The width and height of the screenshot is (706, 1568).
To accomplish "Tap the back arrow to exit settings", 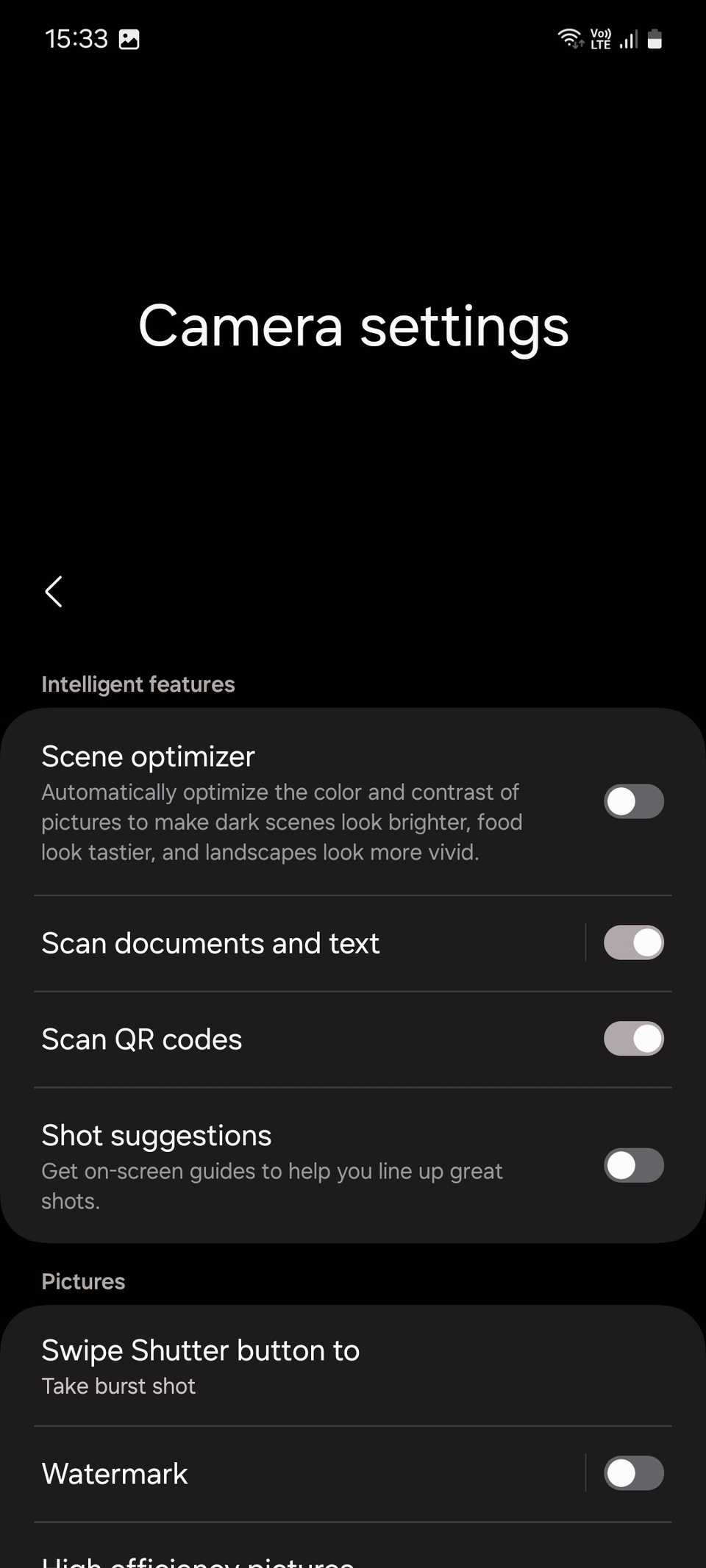I will 53,592.
